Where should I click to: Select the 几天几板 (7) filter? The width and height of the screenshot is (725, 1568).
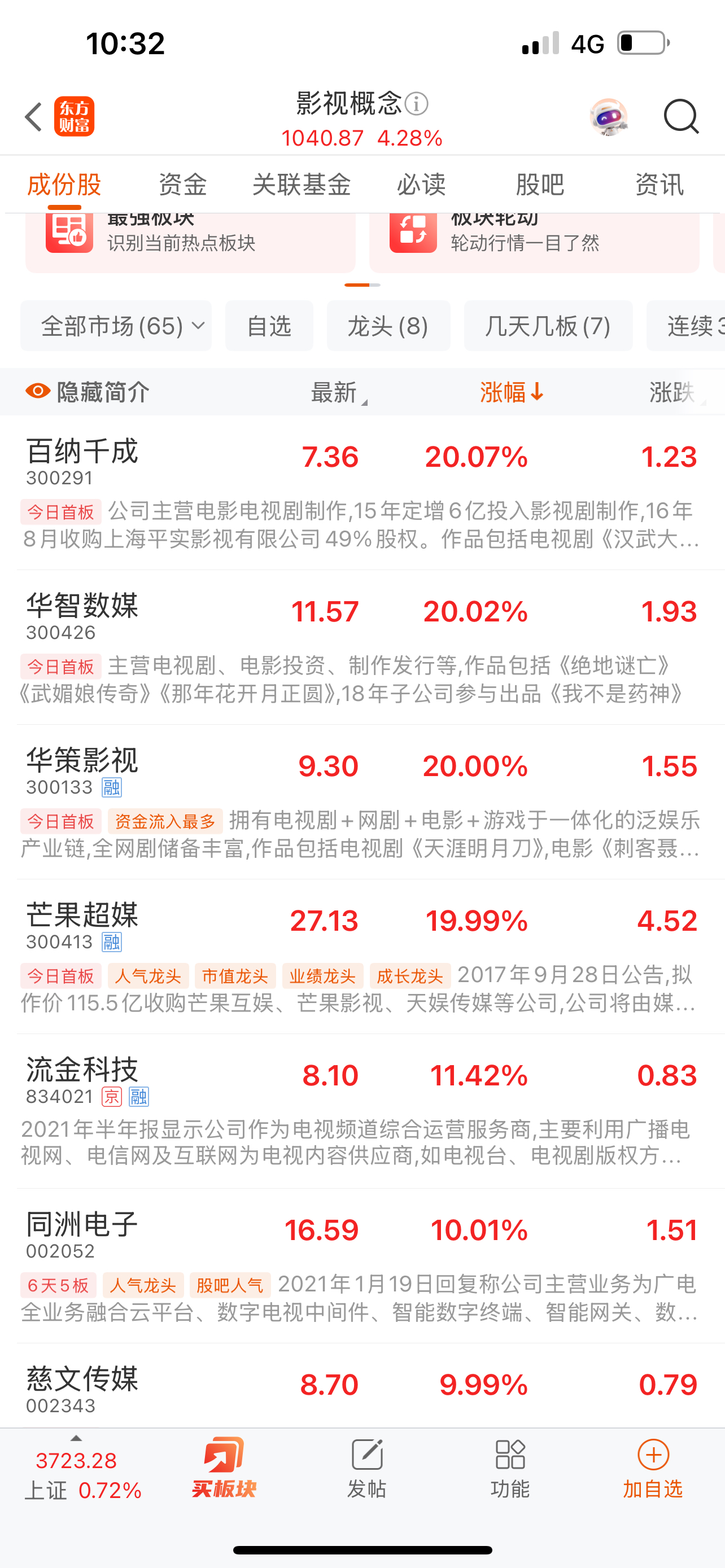548,326
